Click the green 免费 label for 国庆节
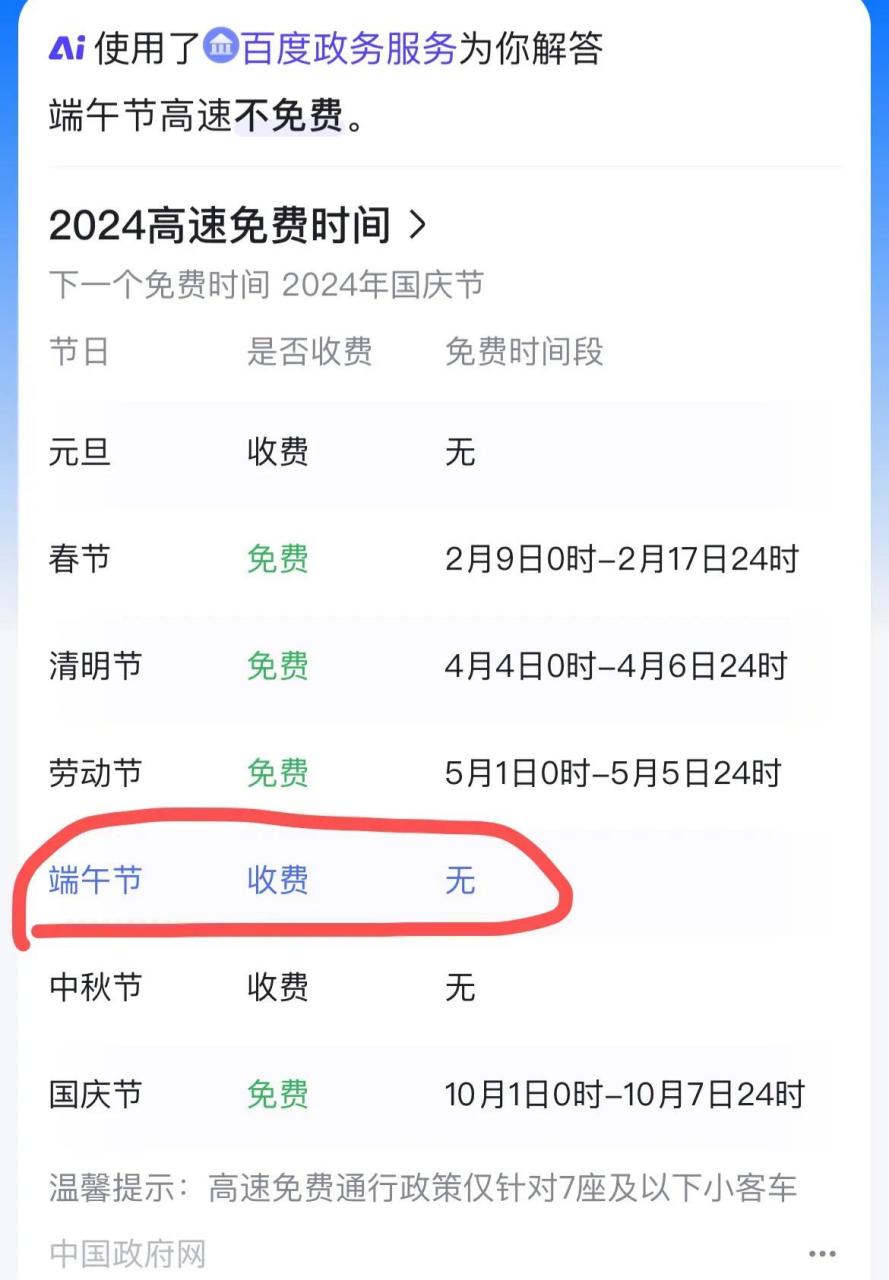 point(277,1094)
